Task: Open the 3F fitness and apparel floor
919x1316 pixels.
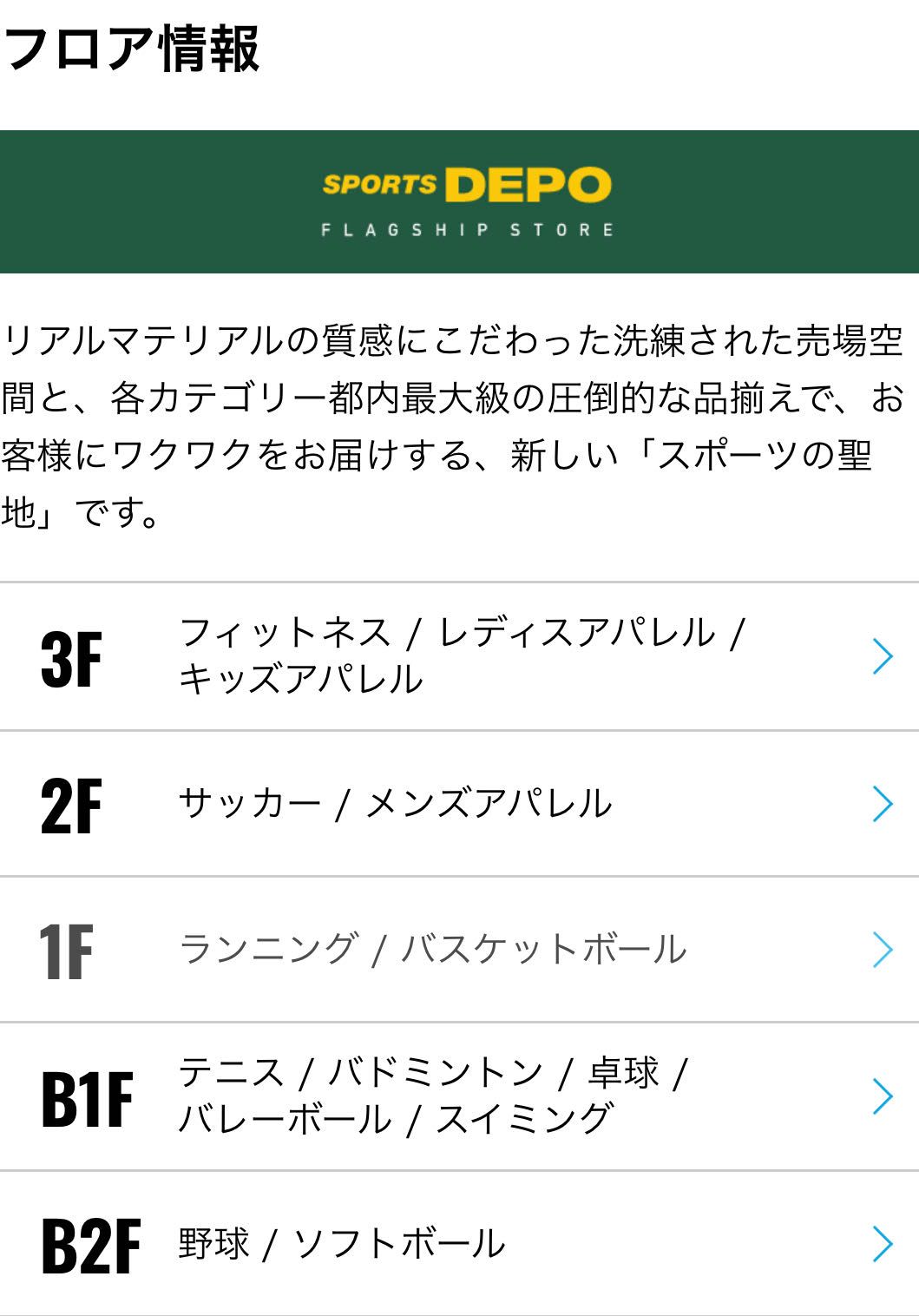Action: point(459,656)
